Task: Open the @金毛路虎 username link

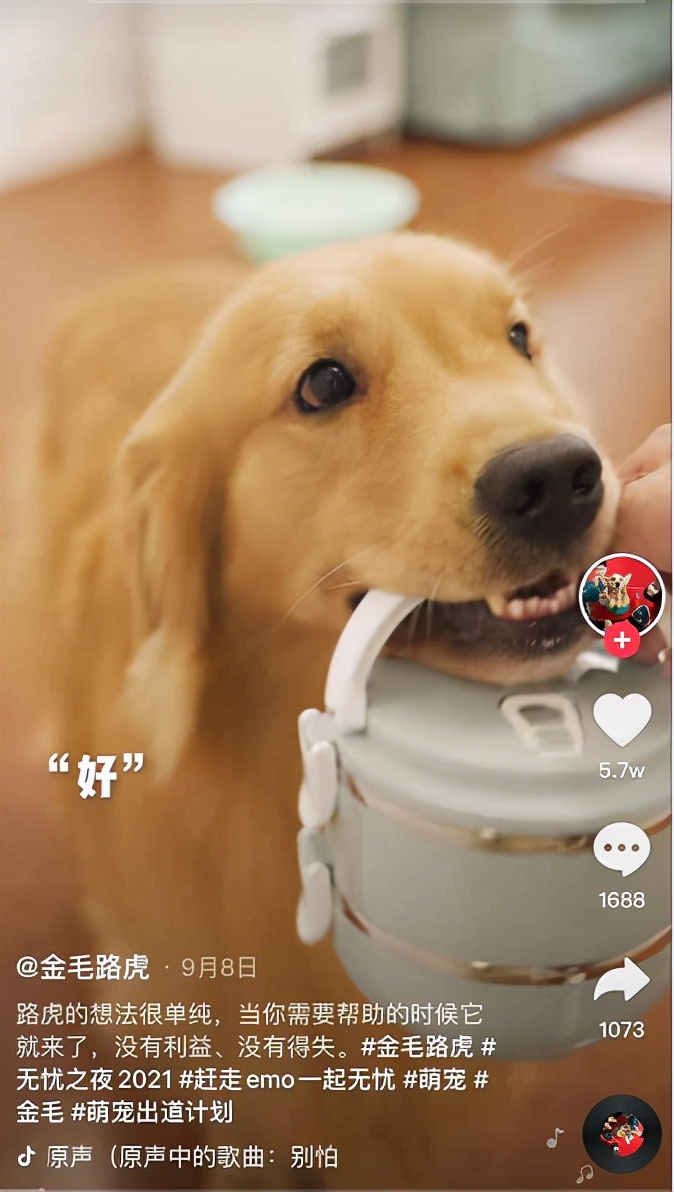Action: 83,967
